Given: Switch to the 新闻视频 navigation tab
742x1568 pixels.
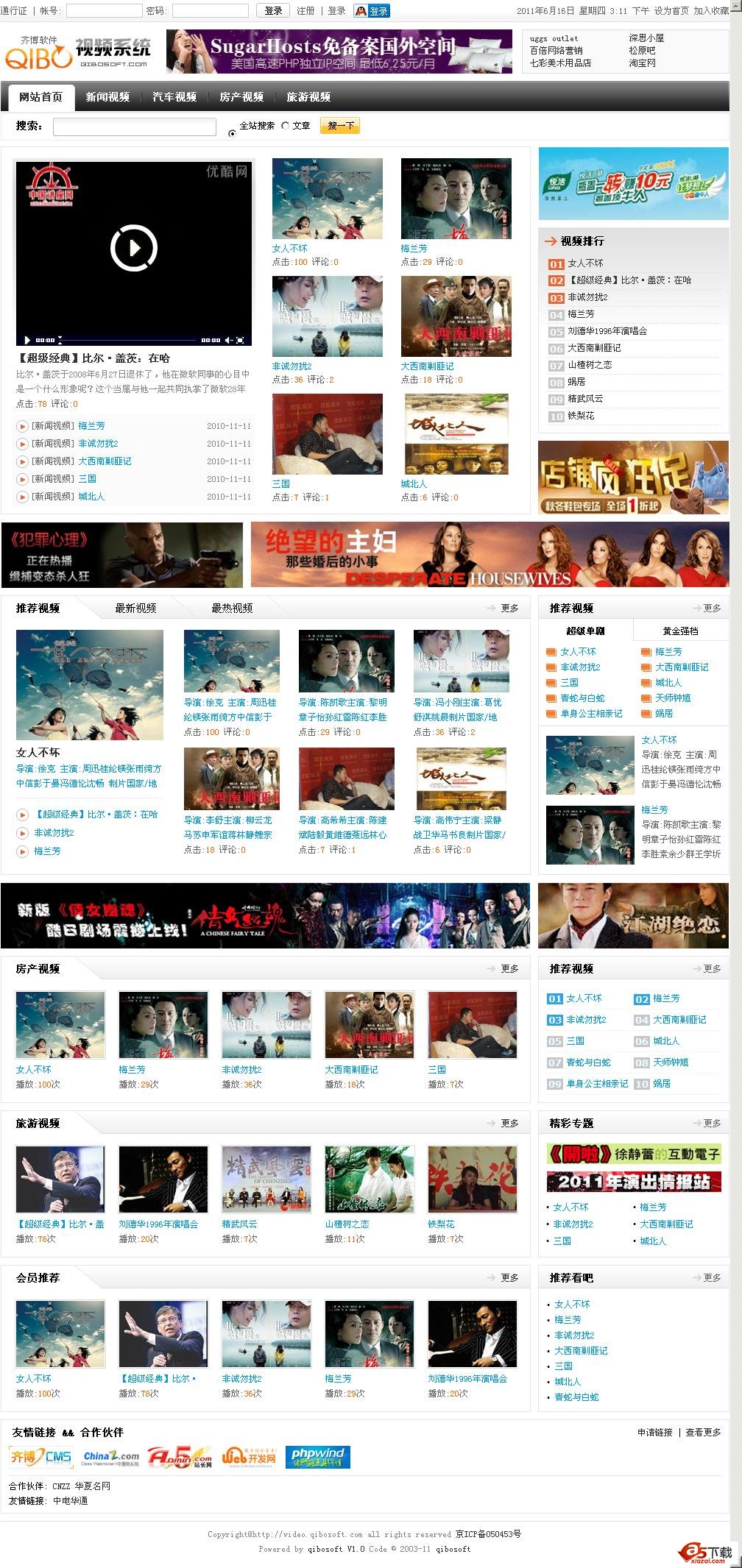Looking at the screenshot, I should click(107, 97).
